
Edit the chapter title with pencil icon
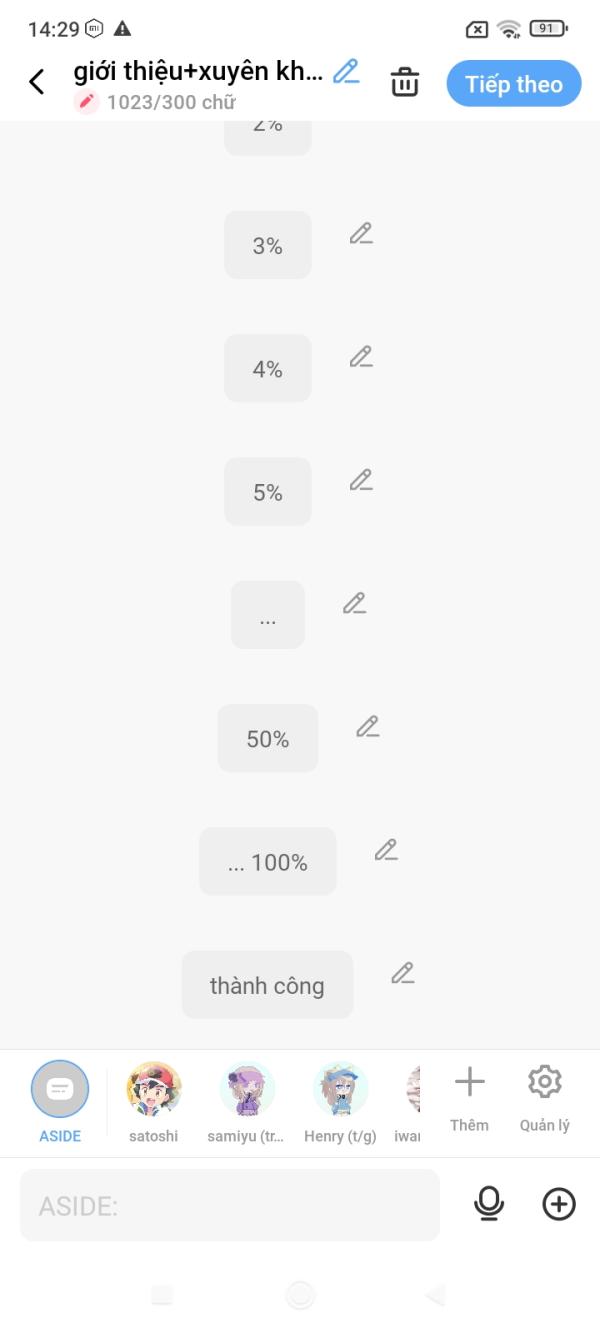(346, 71)
